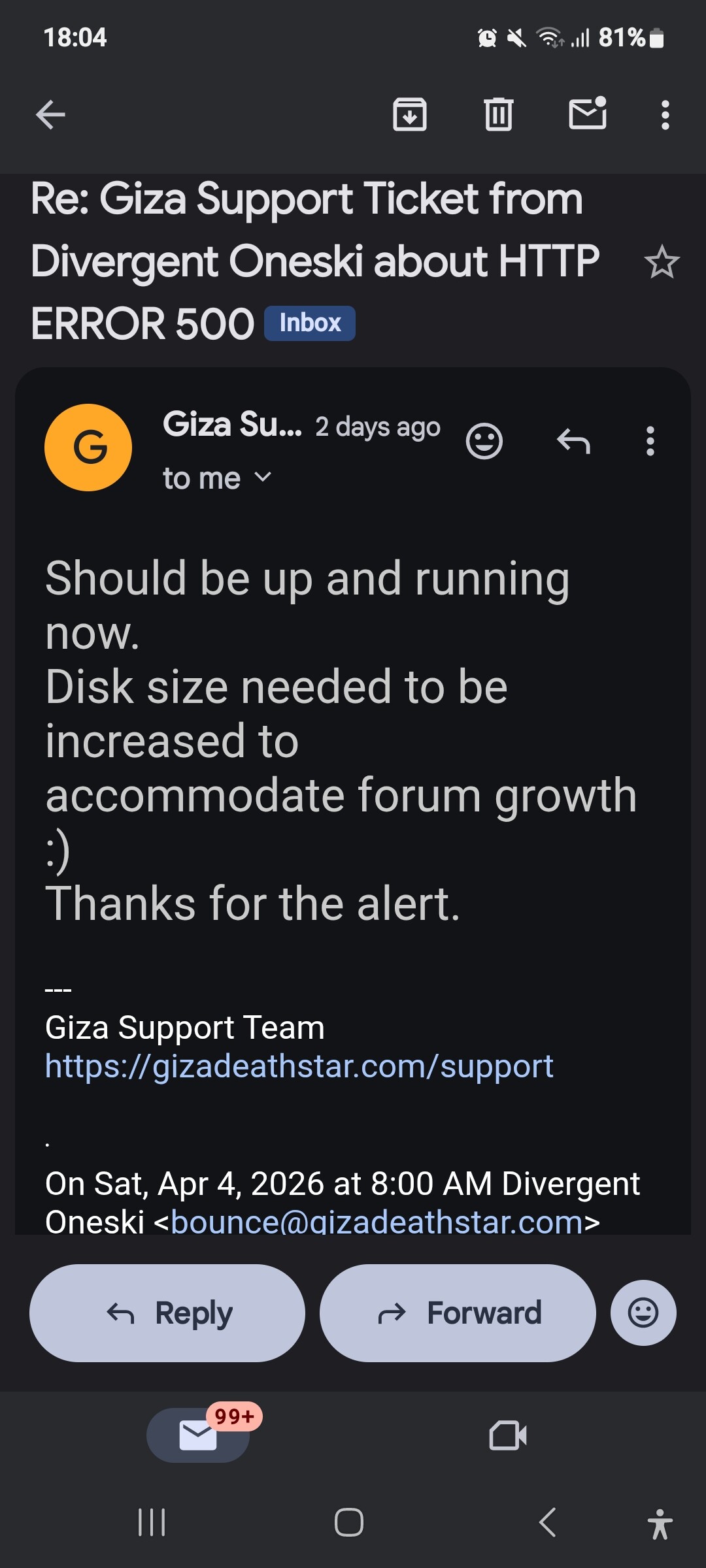The width and height of the screenshot is (706, 1568).
Task: Open Giza Support sender avatar
Action: pyautogui.click(x=88, y=448)
